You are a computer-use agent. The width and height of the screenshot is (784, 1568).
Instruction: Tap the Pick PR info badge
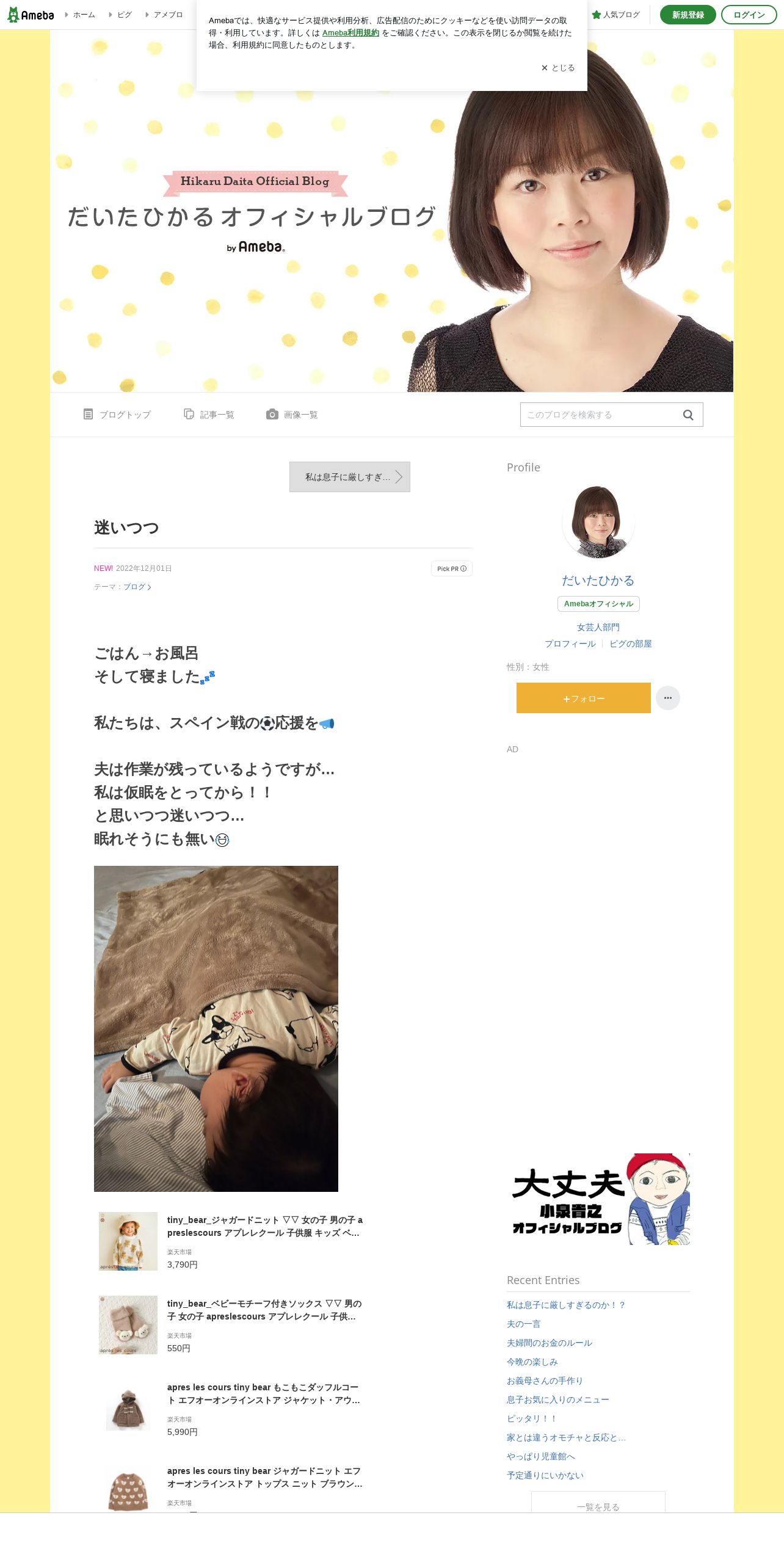(x=452, y=568)
